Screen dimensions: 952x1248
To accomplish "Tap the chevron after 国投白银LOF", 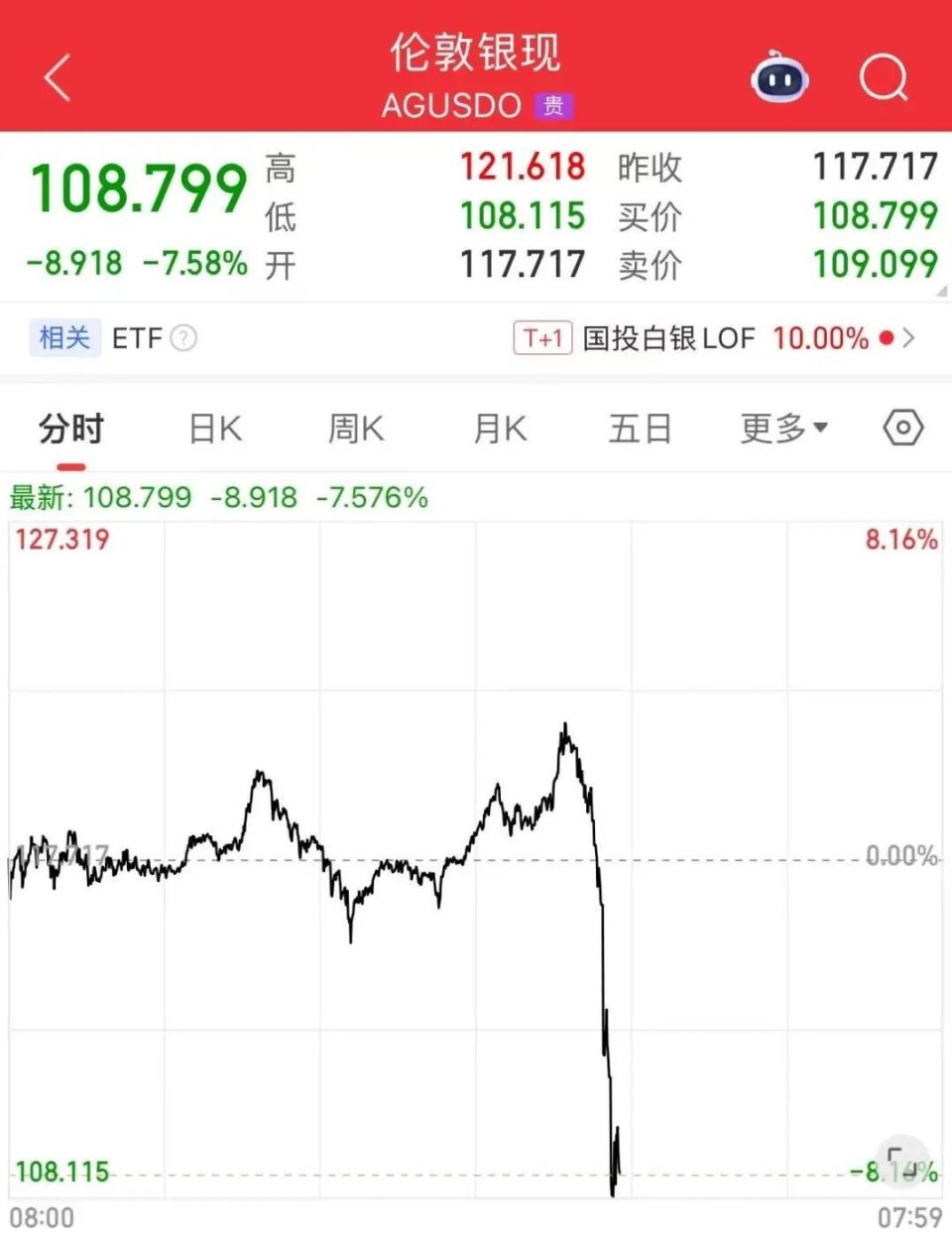I will (x=908, y=338).
